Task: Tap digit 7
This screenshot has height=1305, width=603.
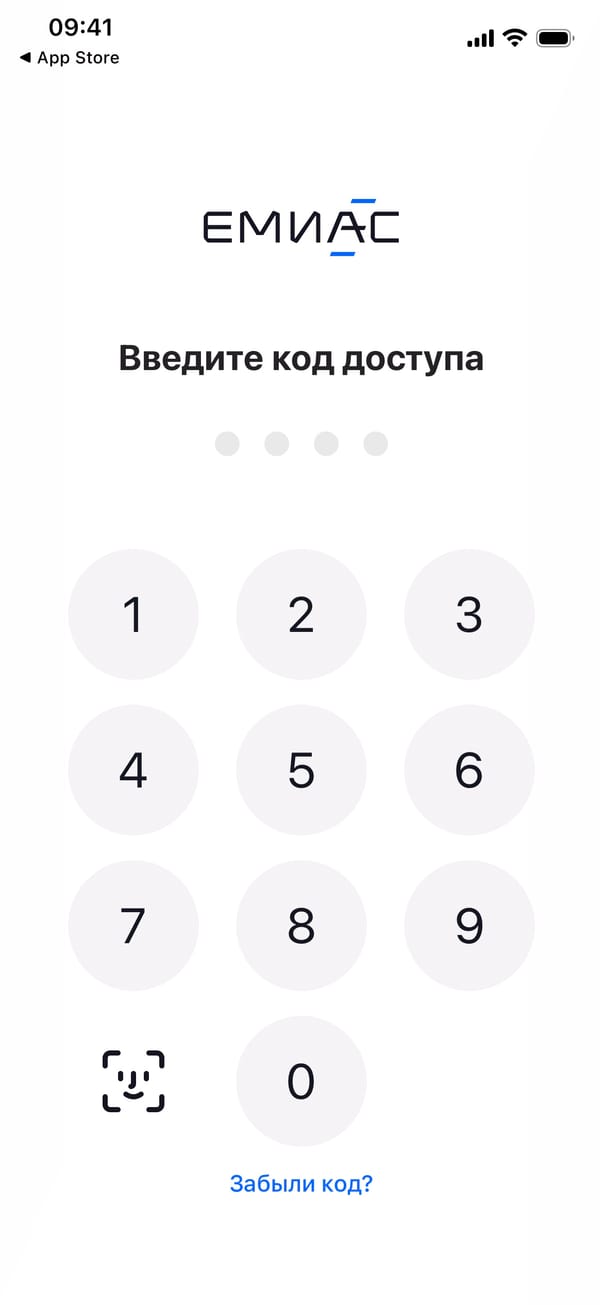Action: pos(133,925)
